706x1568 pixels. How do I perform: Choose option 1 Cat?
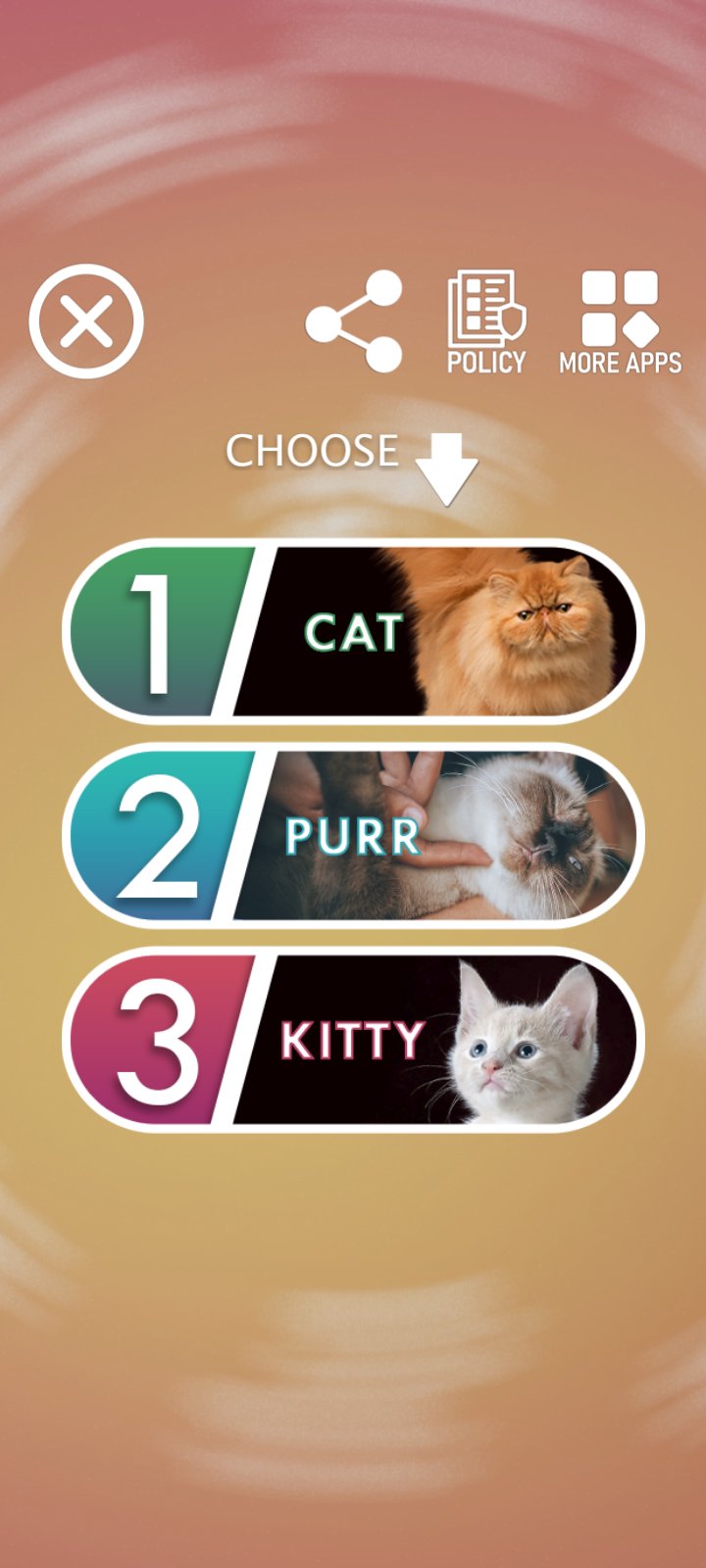[x=353, y=631]
